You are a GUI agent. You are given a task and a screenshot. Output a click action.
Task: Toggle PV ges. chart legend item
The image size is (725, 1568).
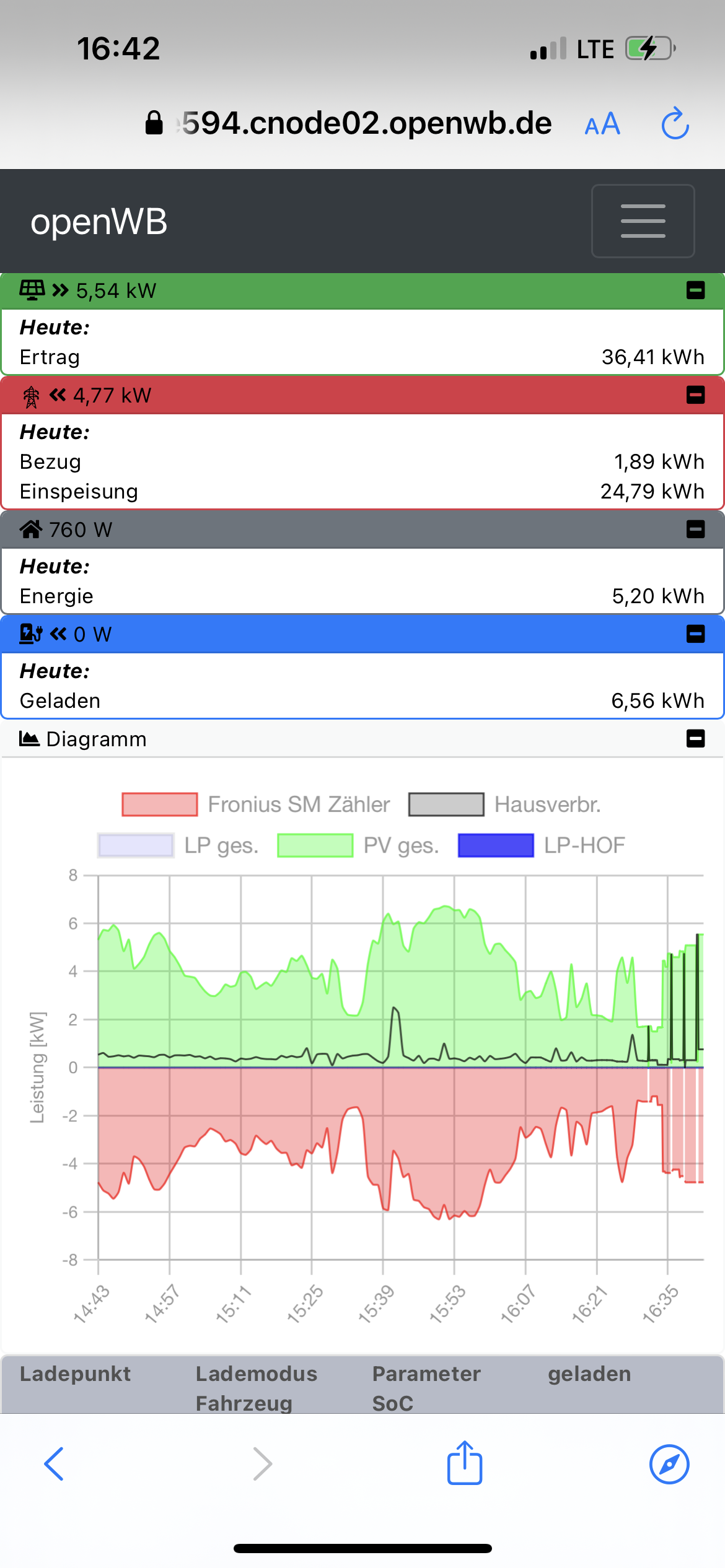(x=358, y=845)
